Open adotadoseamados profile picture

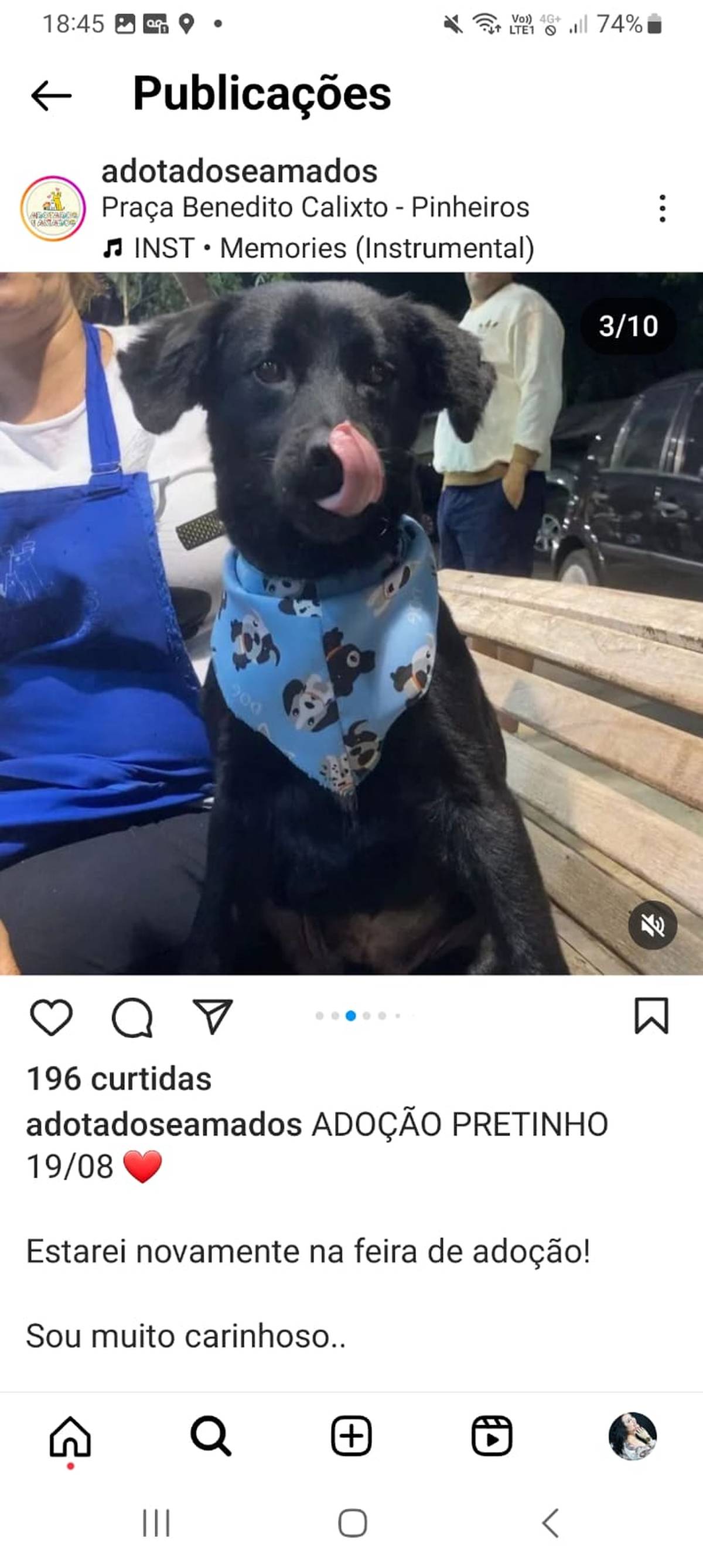pos(53,208)
